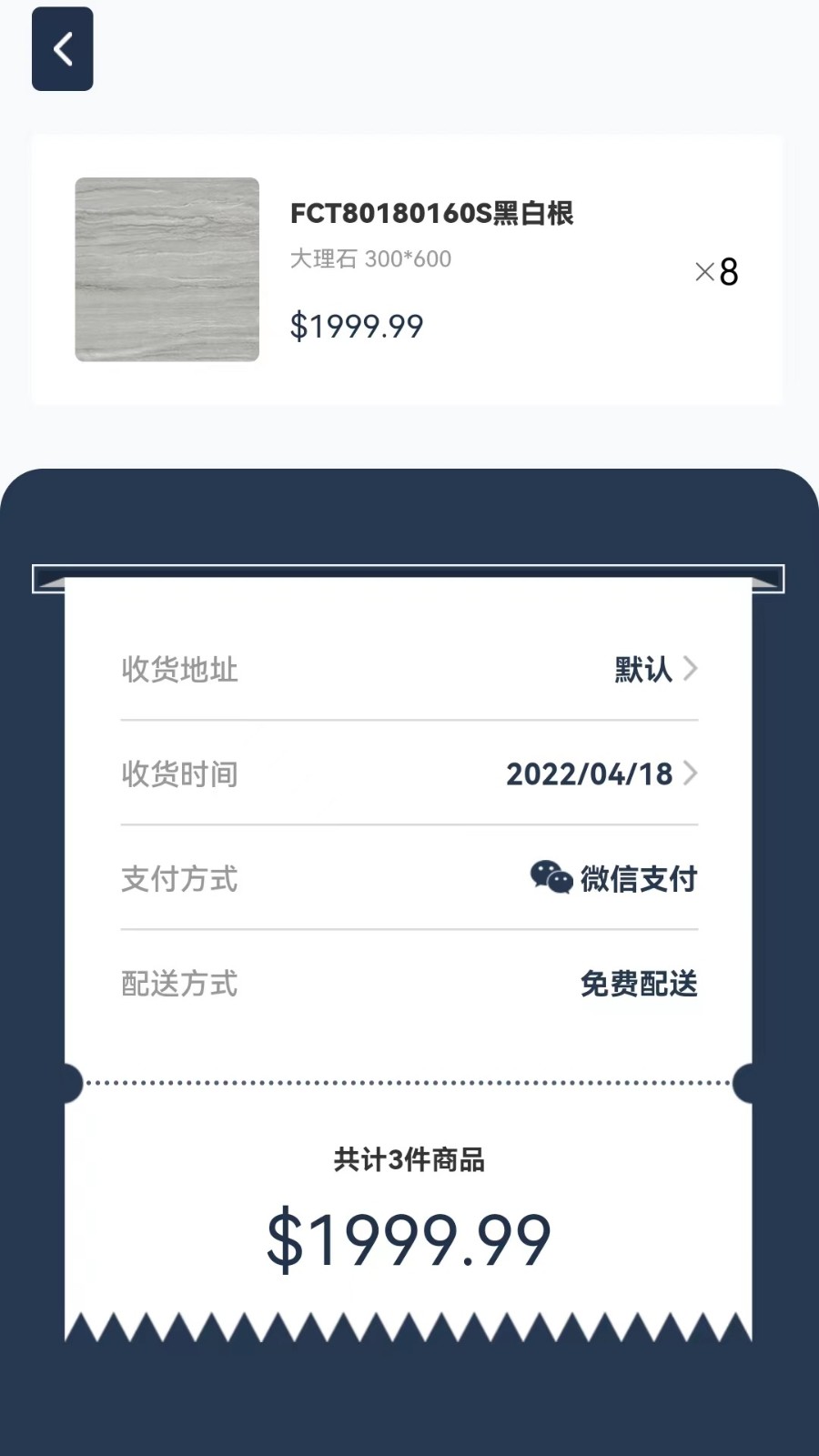This screenshot has height=1456, width=819.
Task: Click the WeChat Pay icon
Action: pos(547,878)
